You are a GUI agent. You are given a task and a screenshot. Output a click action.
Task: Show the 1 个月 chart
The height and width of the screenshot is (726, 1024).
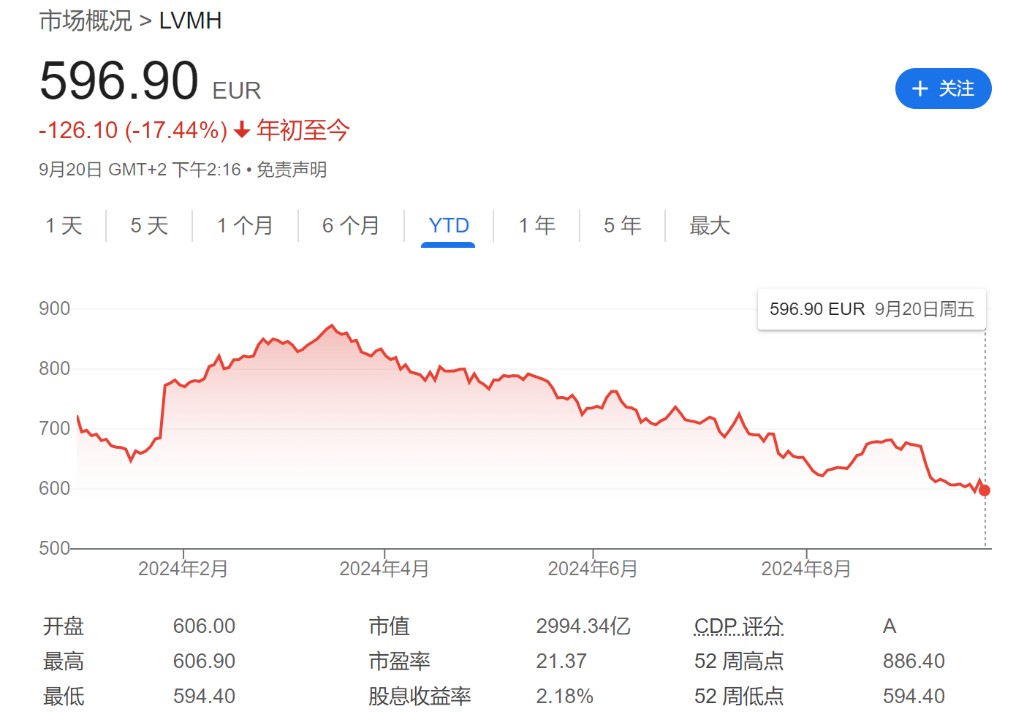(x=245, y=226)
